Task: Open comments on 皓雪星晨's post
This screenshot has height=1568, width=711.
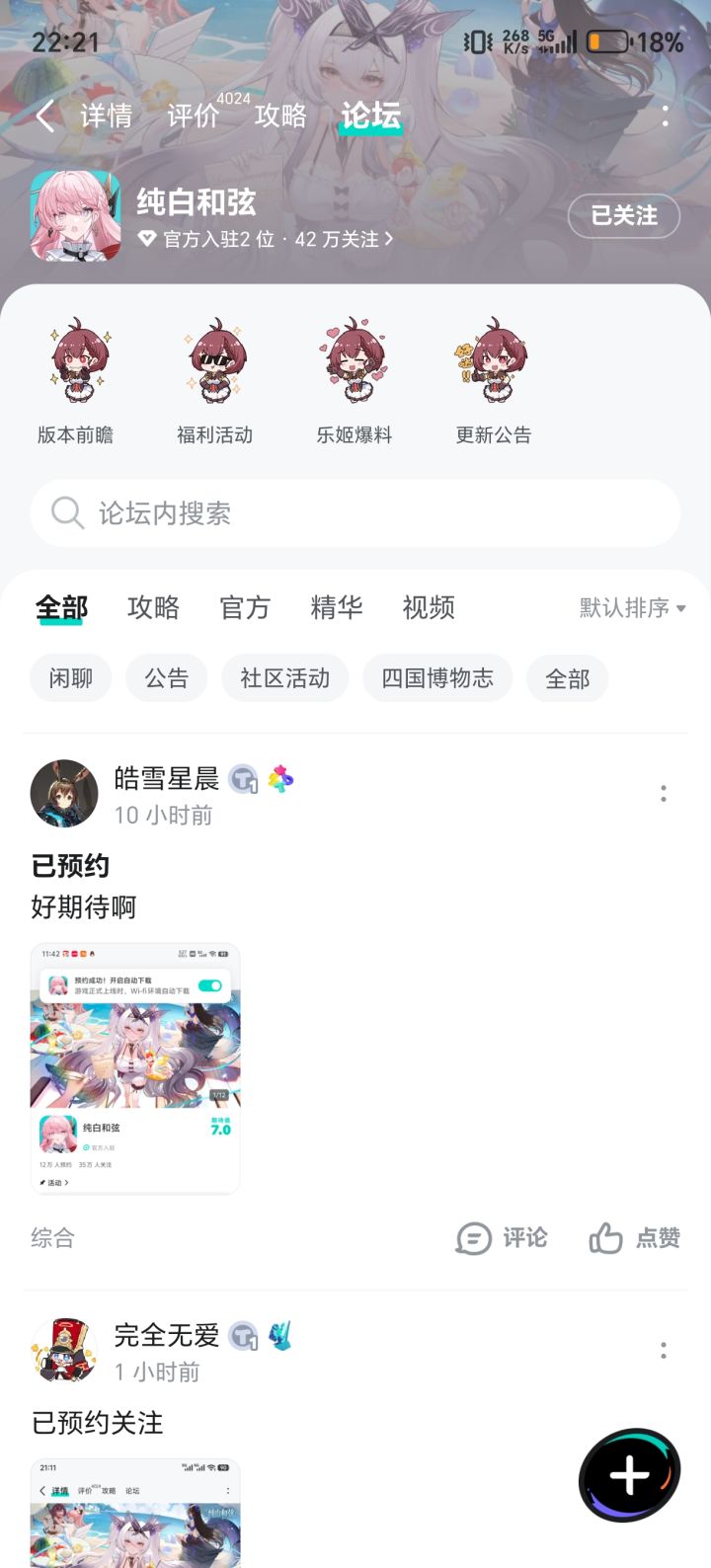Action: (502, 1238)
